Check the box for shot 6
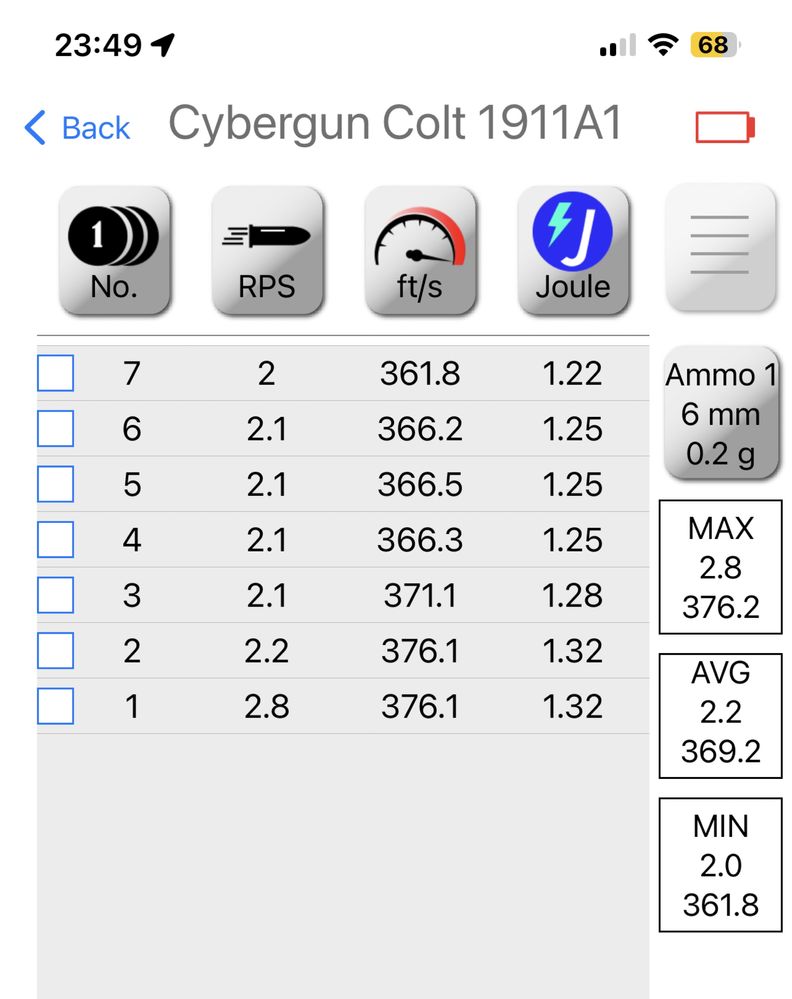Image resolution: width=792 pixels, height=999 pixels. tap(56, 429)
